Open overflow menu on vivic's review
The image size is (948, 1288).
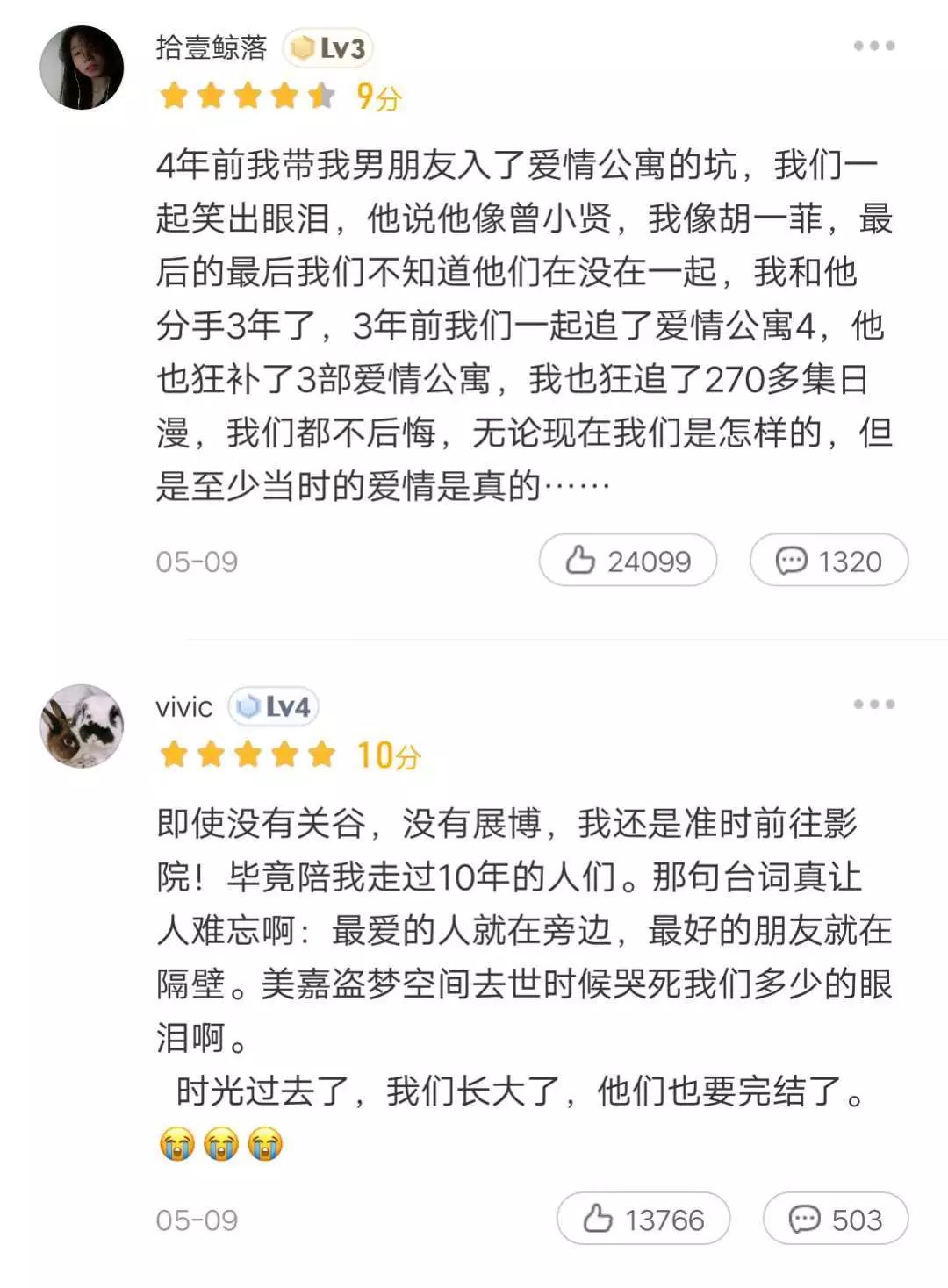pyautogui.click(x=874, y=704)
